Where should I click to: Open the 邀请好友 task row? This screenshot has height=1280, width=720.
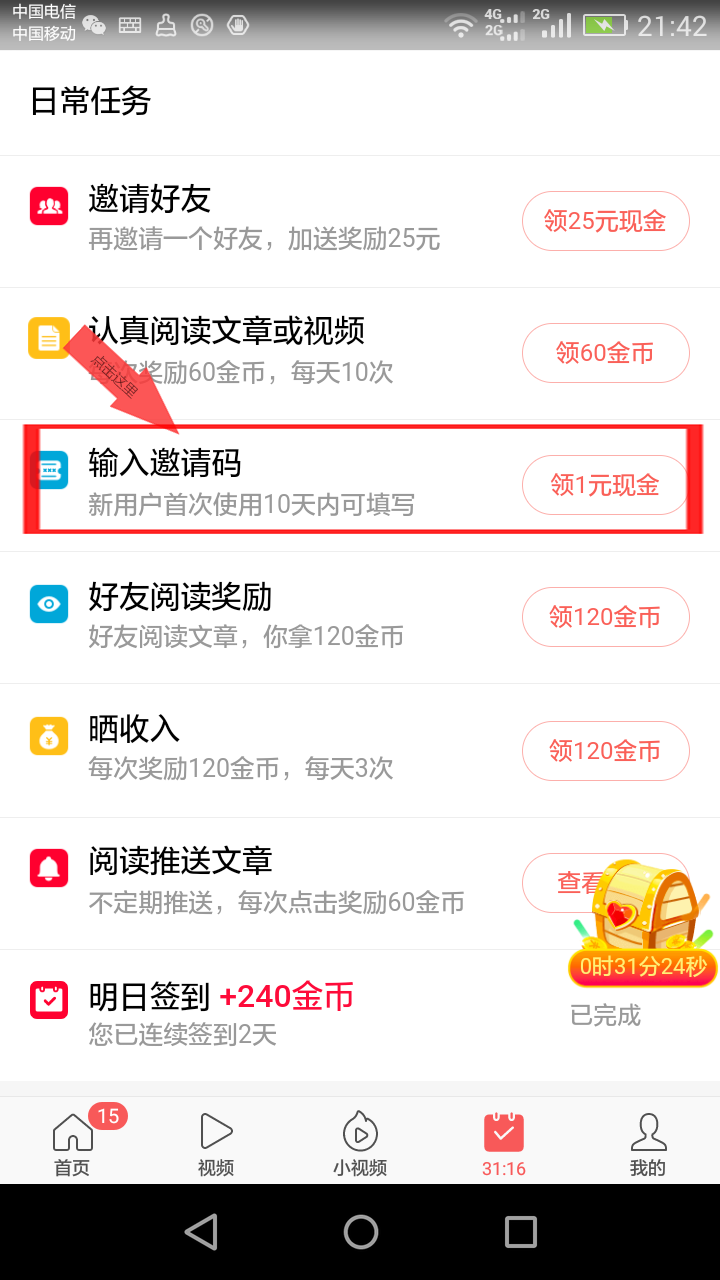(360, 221)
